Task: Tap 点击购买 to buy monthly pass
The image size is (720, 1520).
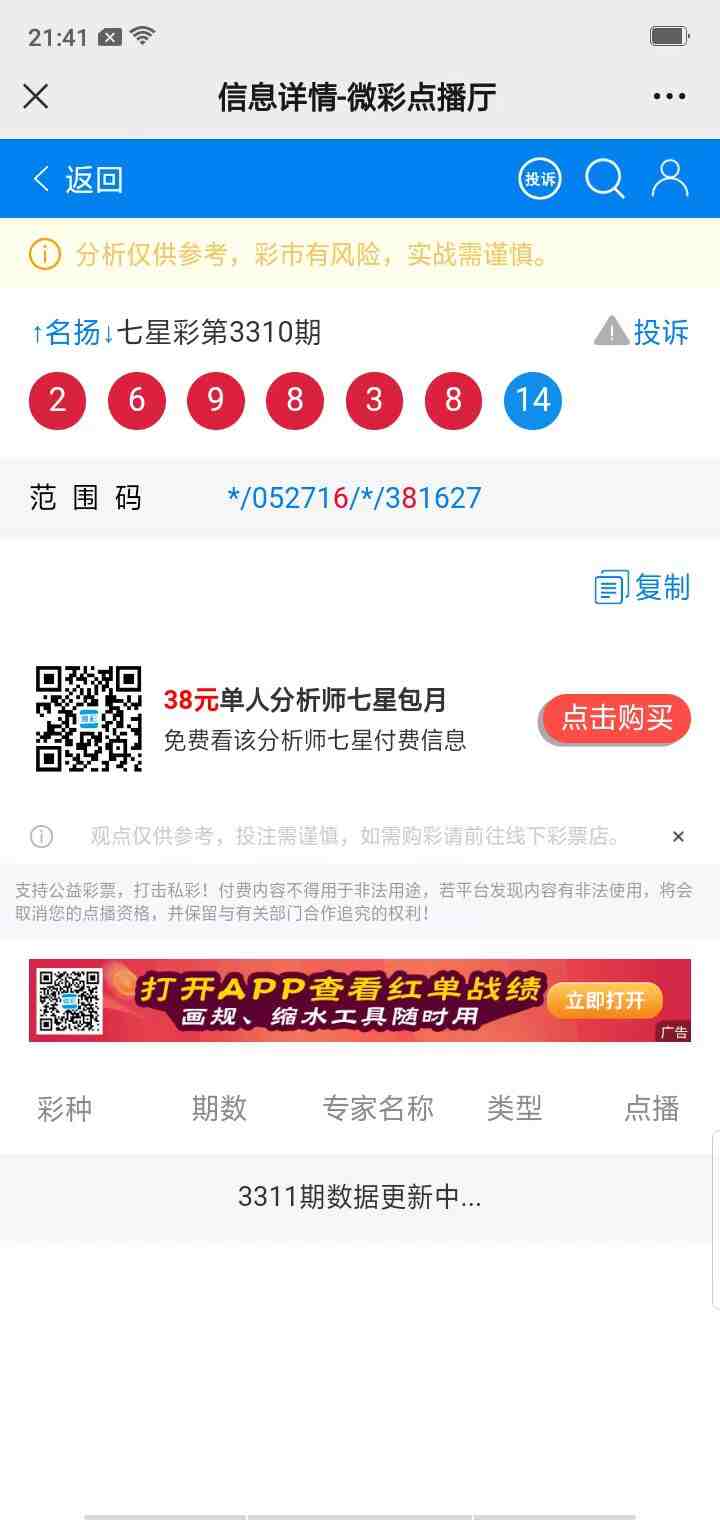Action: pos(616,718)
